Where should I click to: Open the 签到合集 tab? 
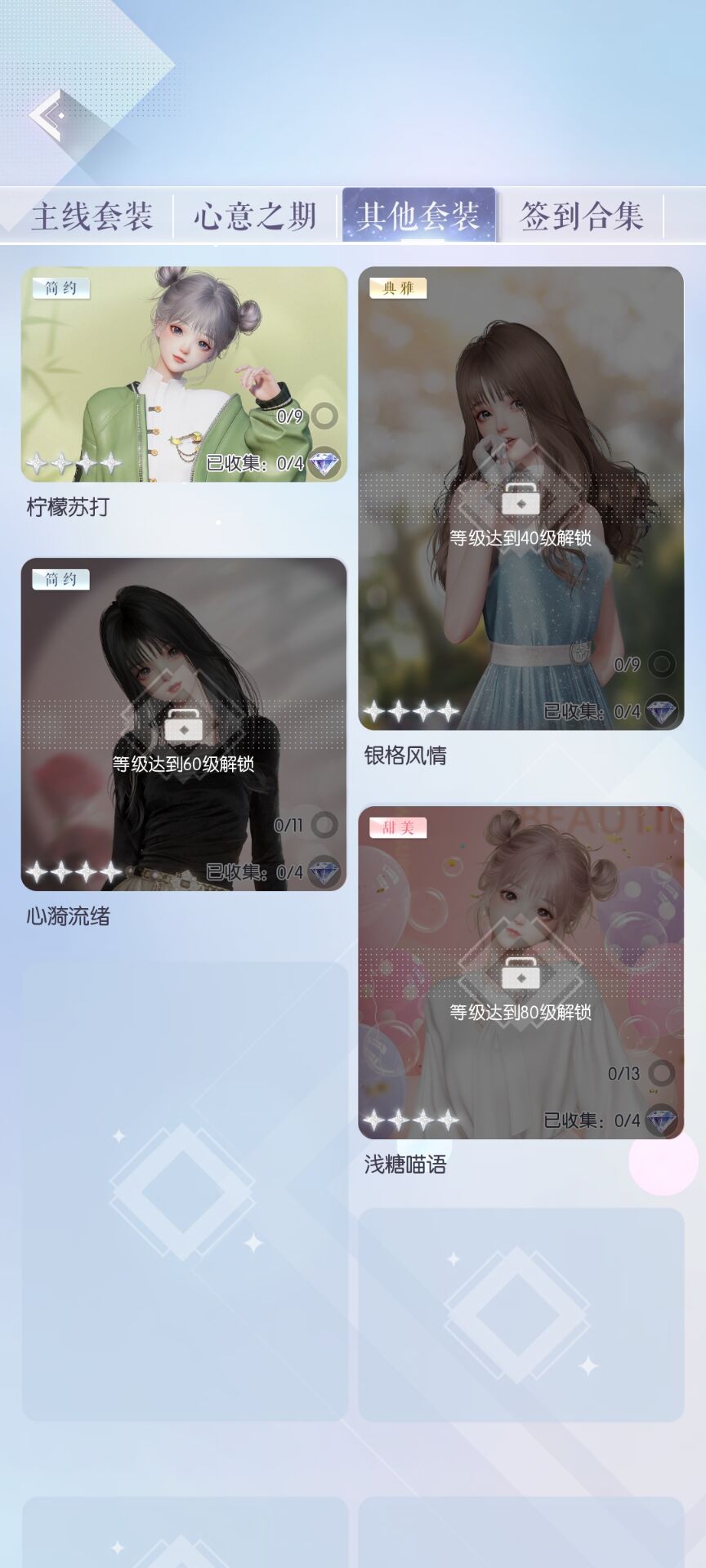pos(582,216)
